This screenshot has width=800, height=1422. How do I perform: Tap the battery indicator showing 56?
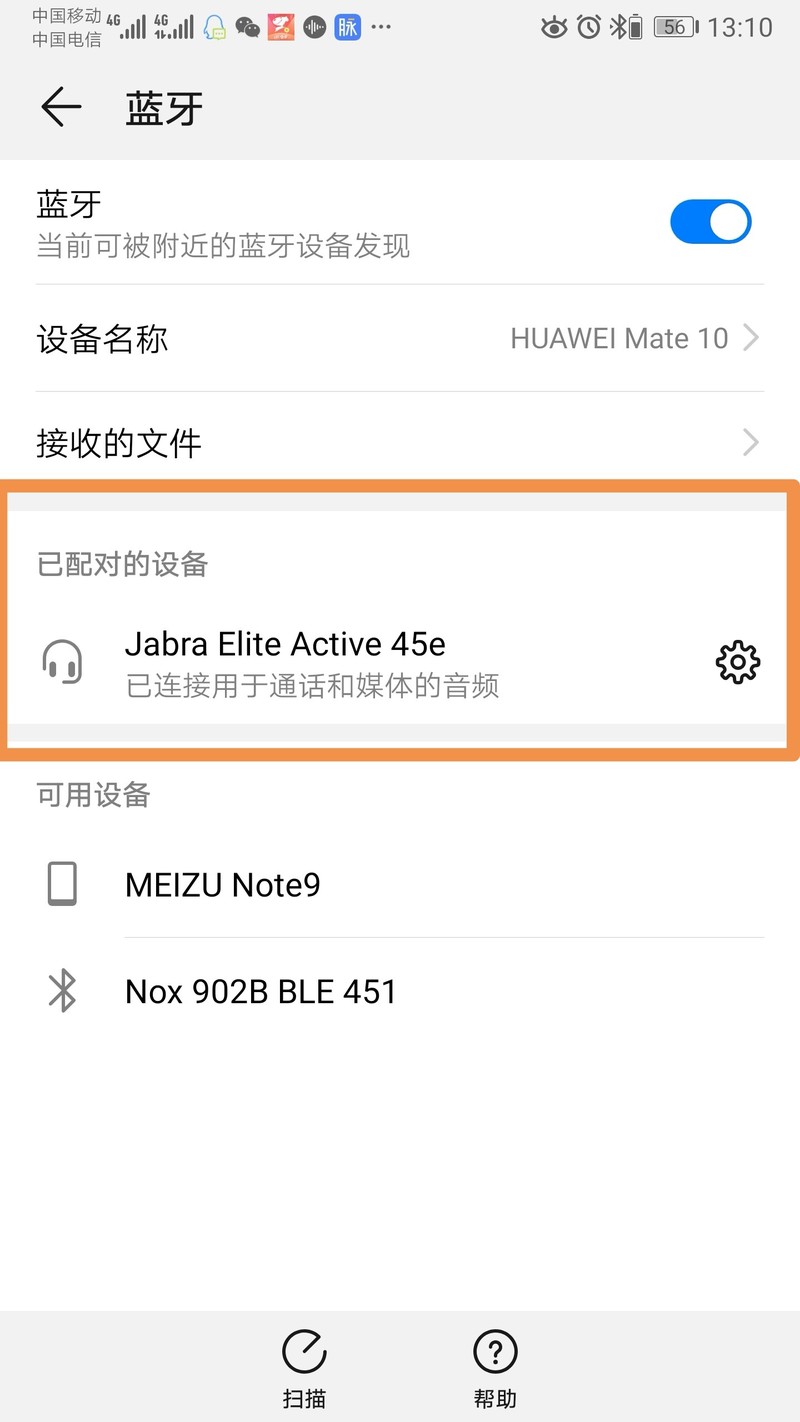(x=673, y=27)
